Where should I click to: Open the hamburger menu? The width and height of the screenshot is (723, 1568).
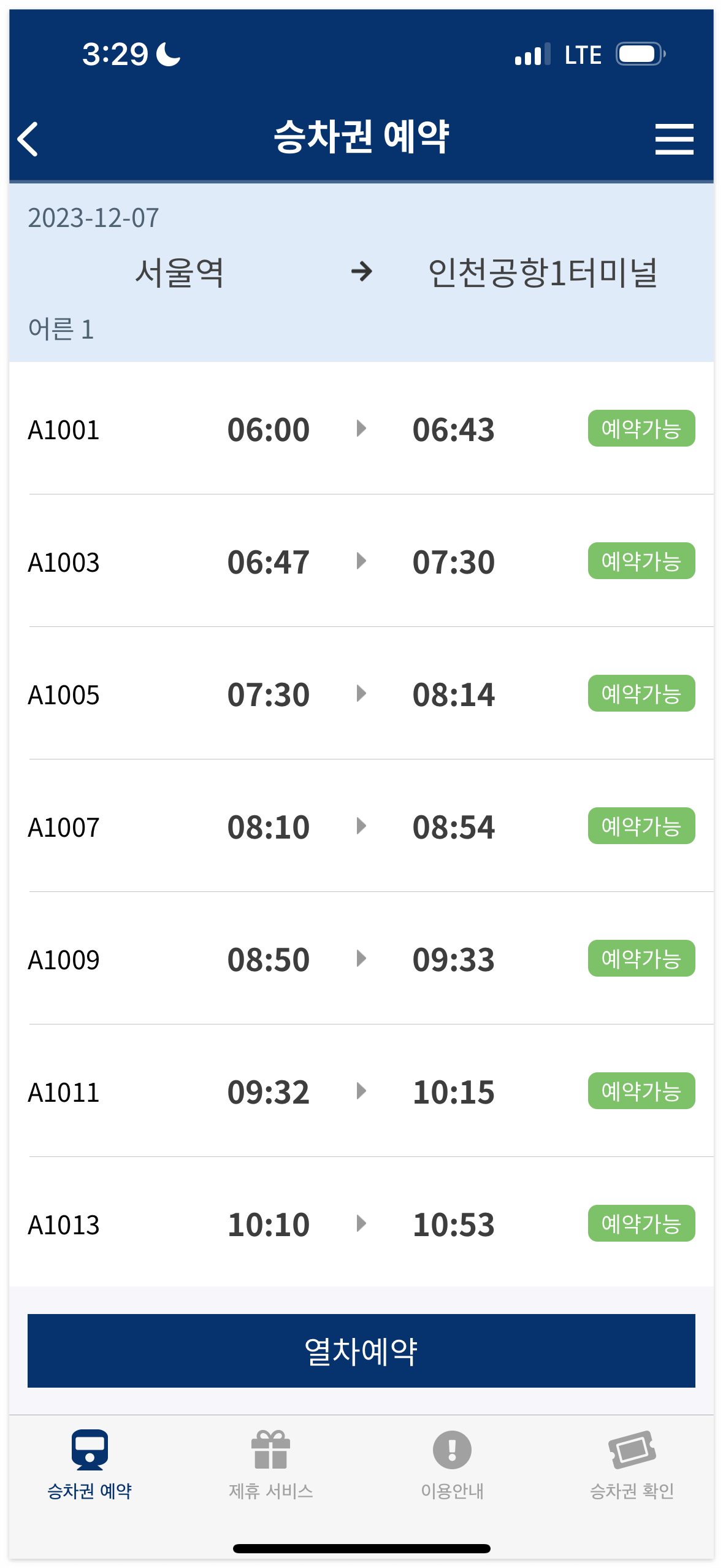[x=674, y=139]
